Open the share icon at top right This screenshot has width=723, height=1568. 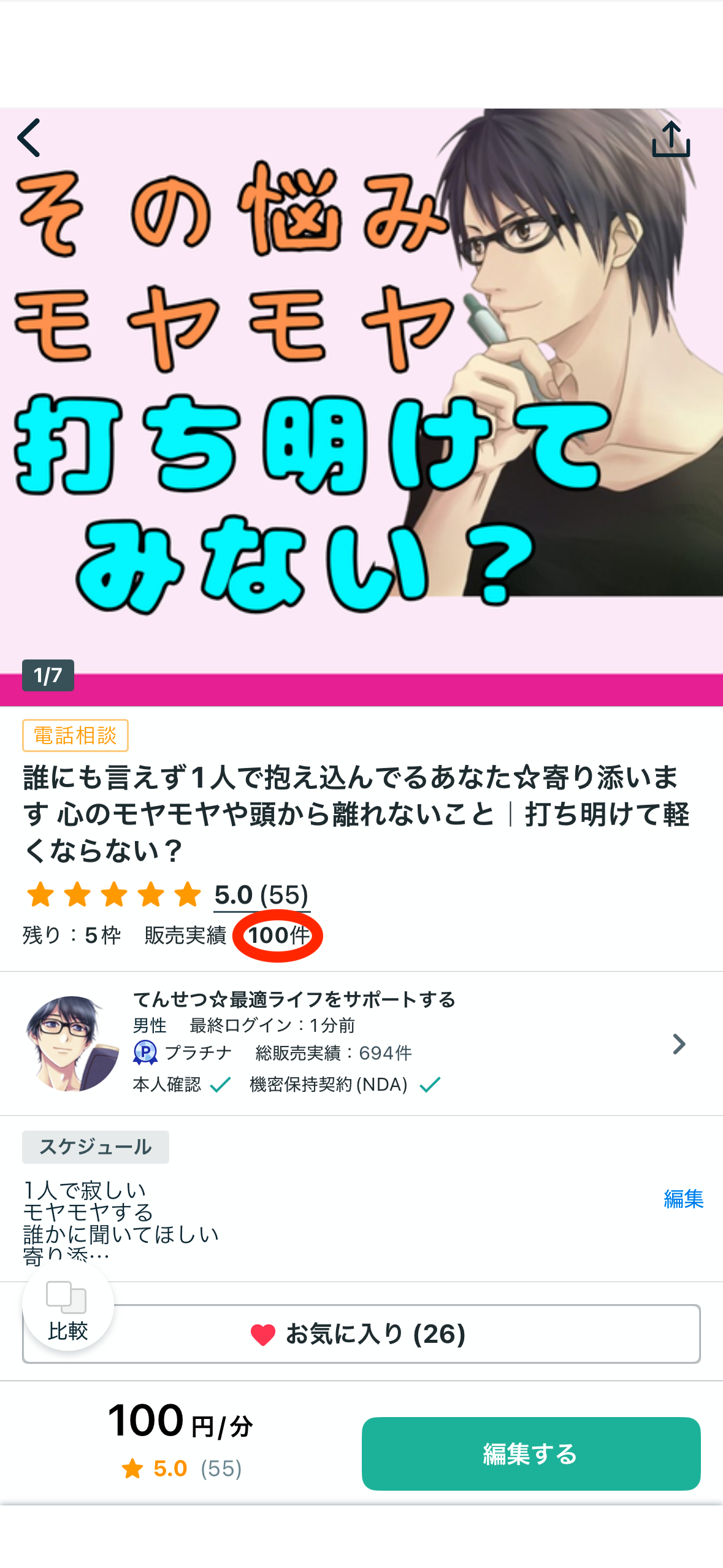[x=673, y=140]
